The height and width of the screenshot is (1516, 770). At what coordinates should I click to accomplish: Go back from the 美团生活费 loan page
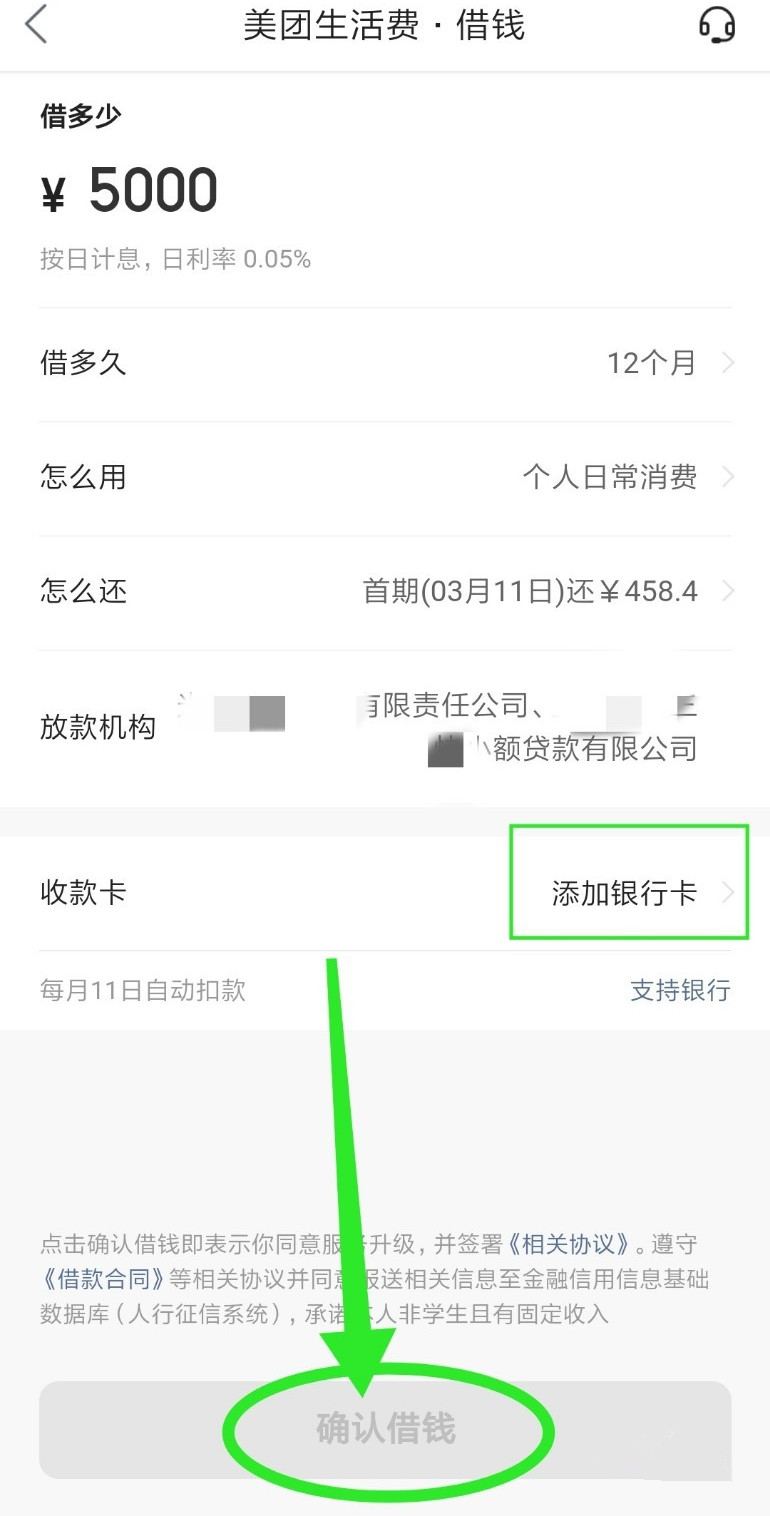36,26
